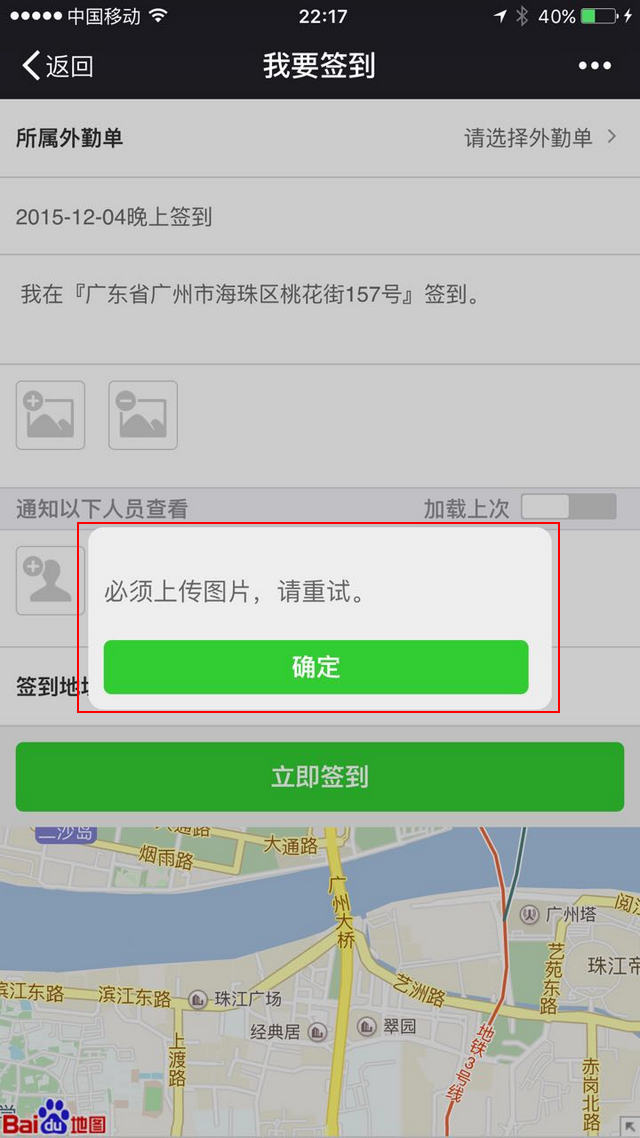The width and height of the screenshot is (640, 1138).
Task: Add a person to notify
Action: click(48, 582)
